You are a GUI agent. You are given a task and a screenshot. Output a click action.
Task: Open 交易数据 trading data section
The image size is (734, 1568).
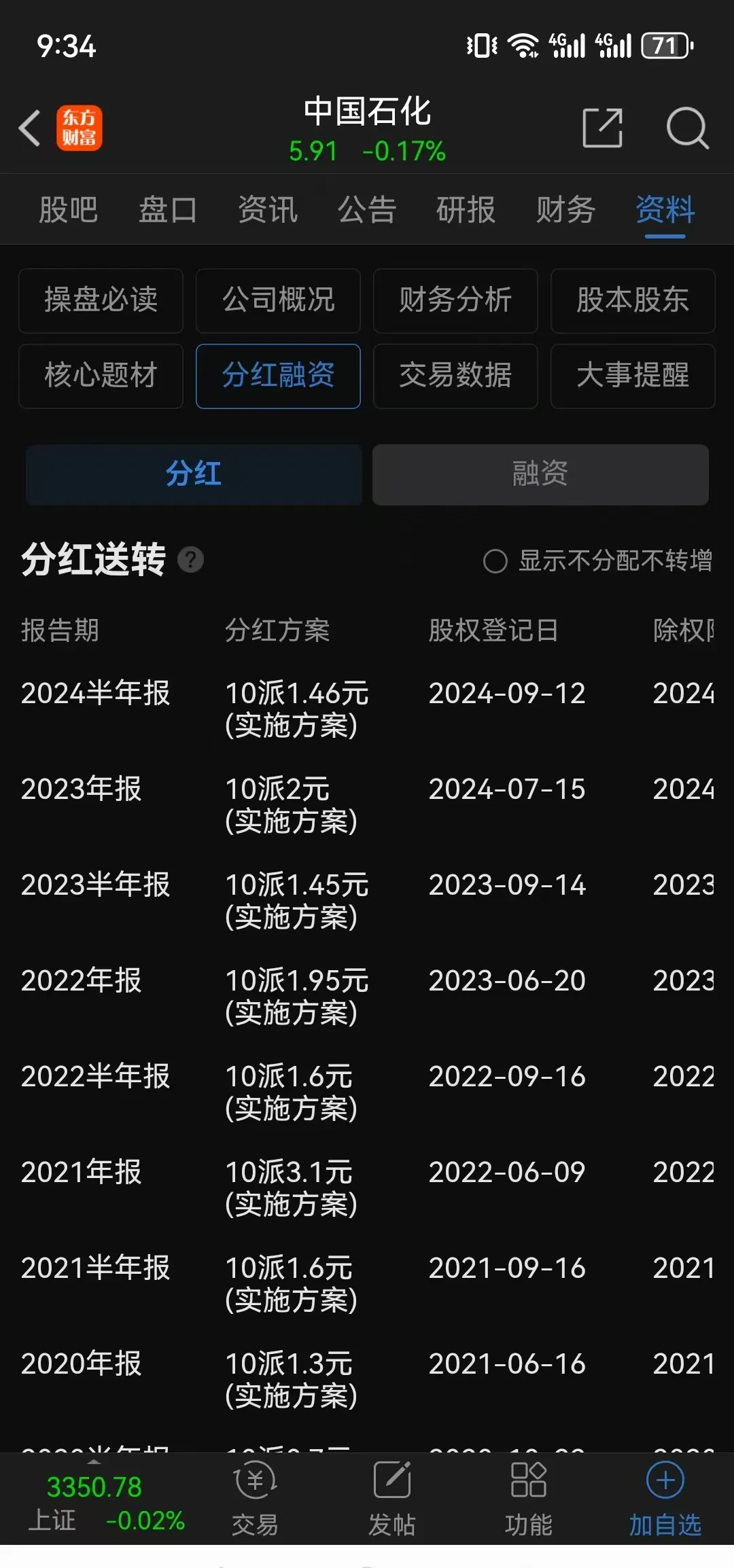pos(455,376)
